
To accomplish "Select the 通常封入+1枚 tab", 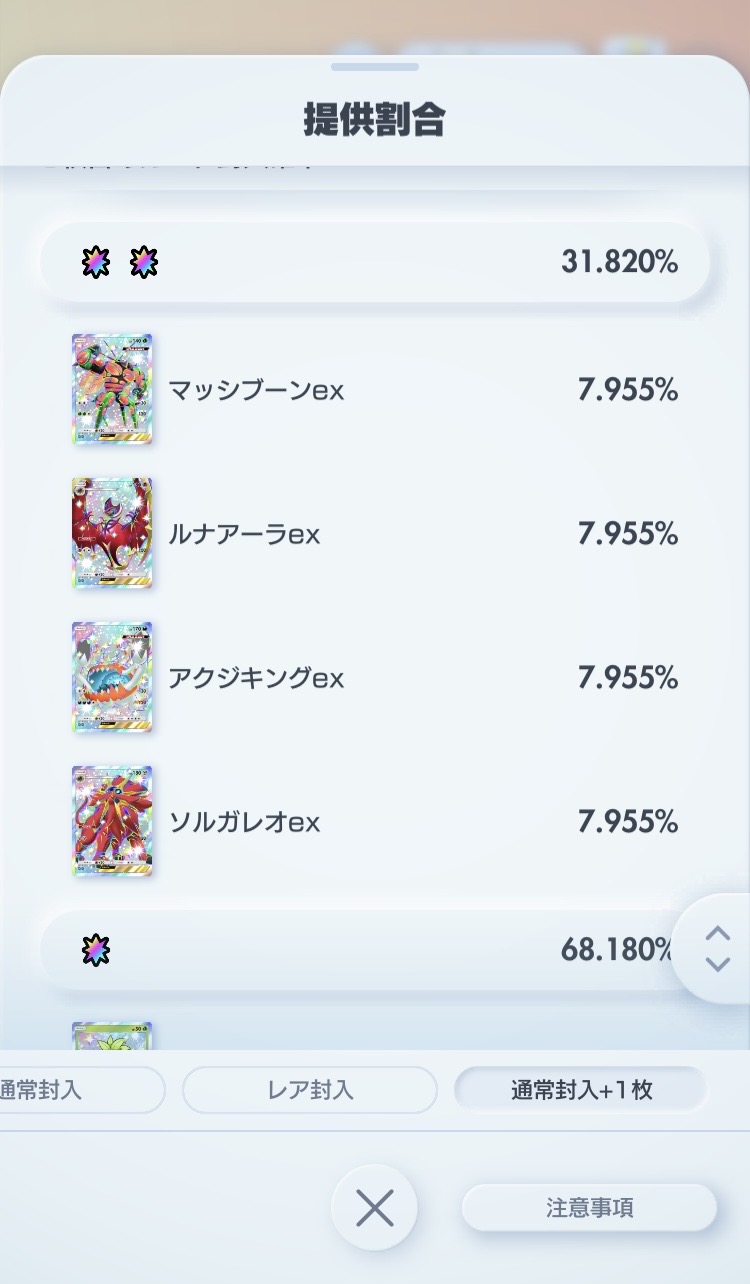I will 581,1090.
